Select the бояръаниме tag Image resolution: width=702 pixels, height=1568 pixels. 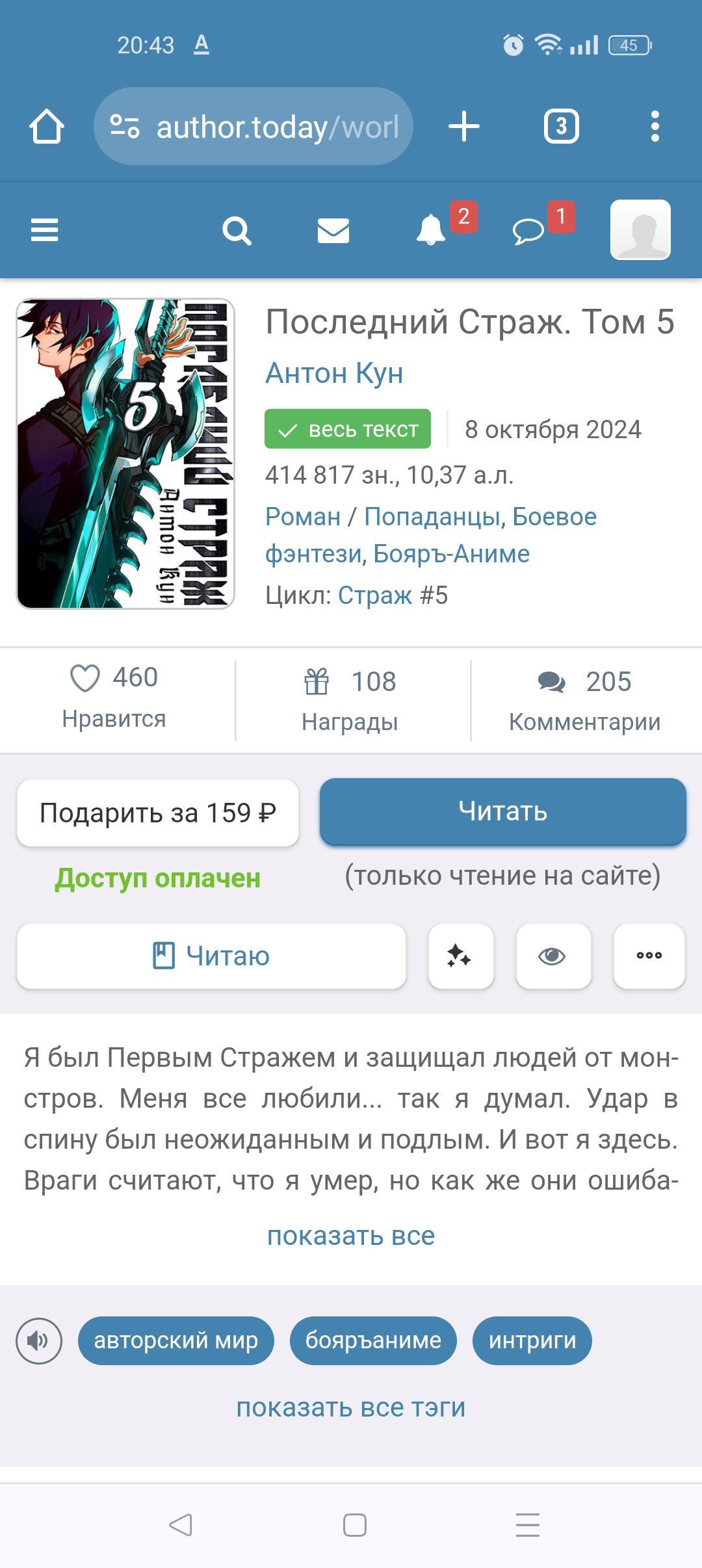pyautogui.click(x=373, y=1340)
